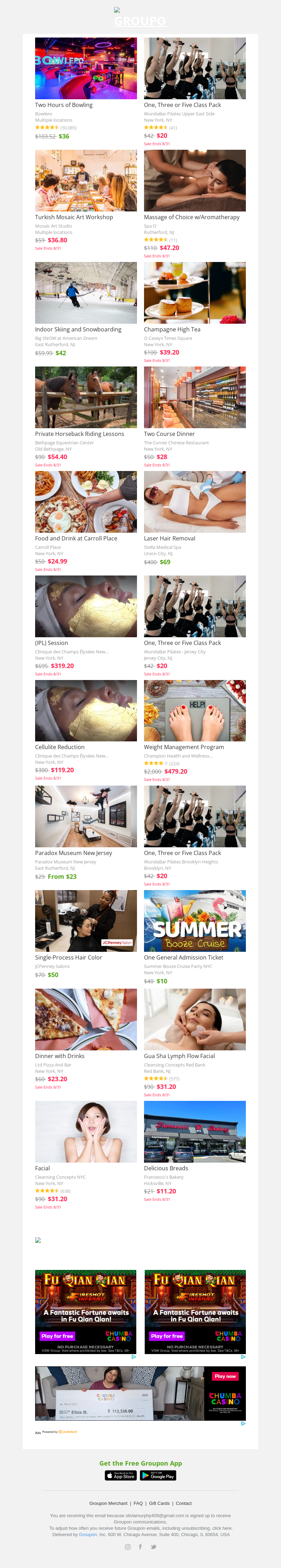Get the app on Google Play

158,1475
